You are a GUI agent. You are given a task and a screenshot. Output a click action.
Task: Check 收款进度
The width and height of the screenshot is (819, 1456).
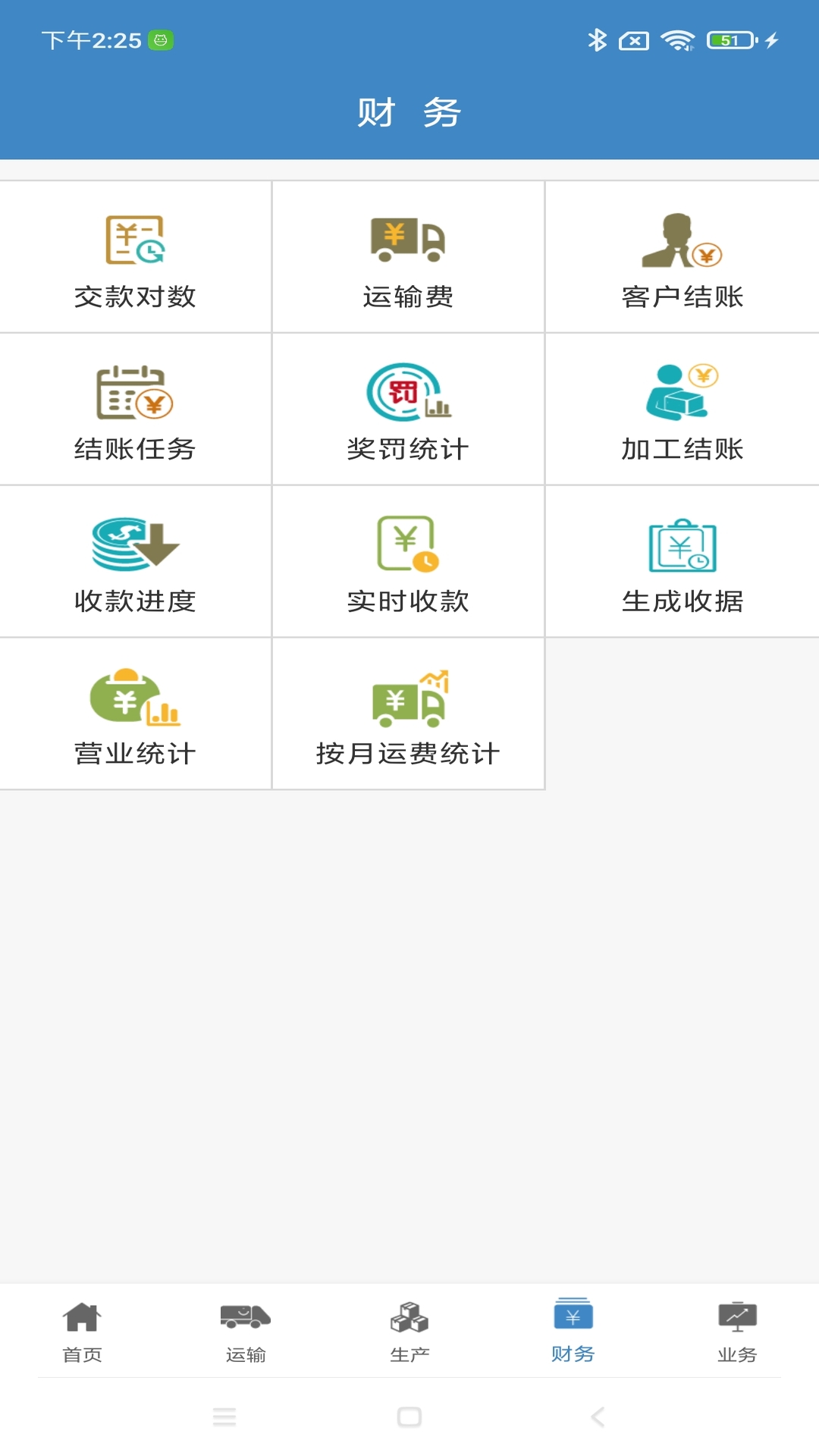coord(135,562)
